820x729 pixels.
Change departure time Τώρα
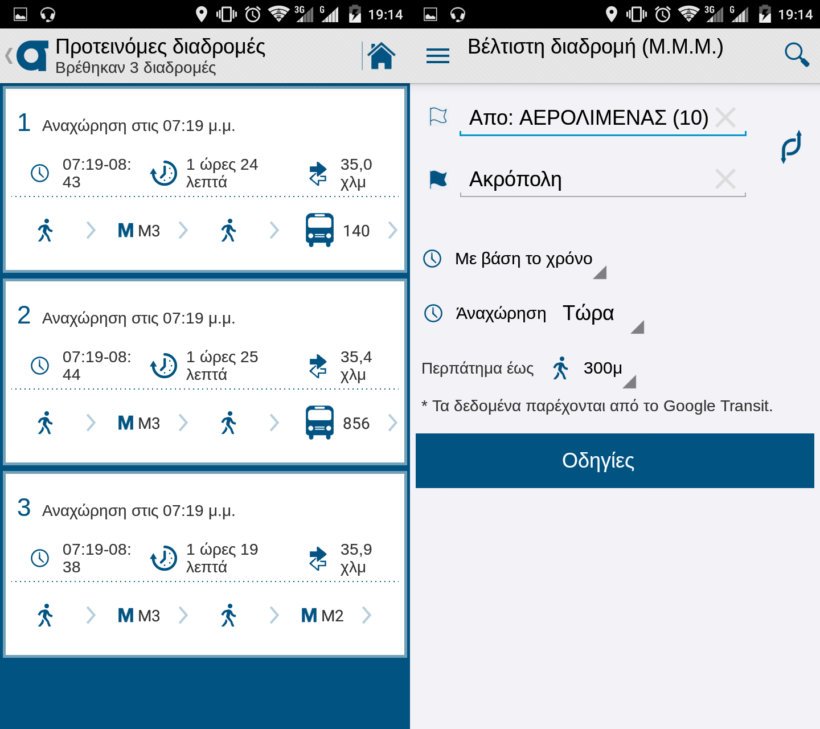pyautogui.click(x=598, y=314)
